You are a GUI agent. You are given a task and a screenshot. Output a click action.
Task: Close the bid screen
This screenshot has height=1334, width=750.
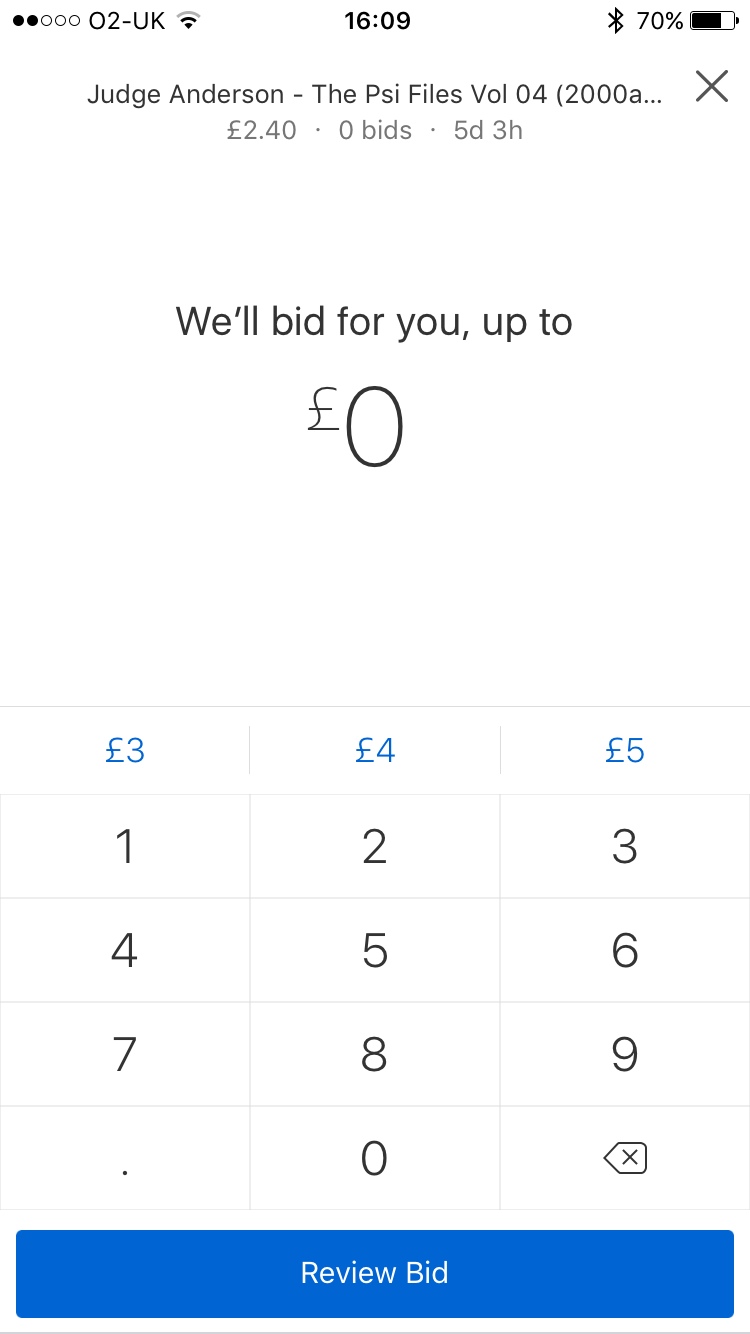point(712,87)
